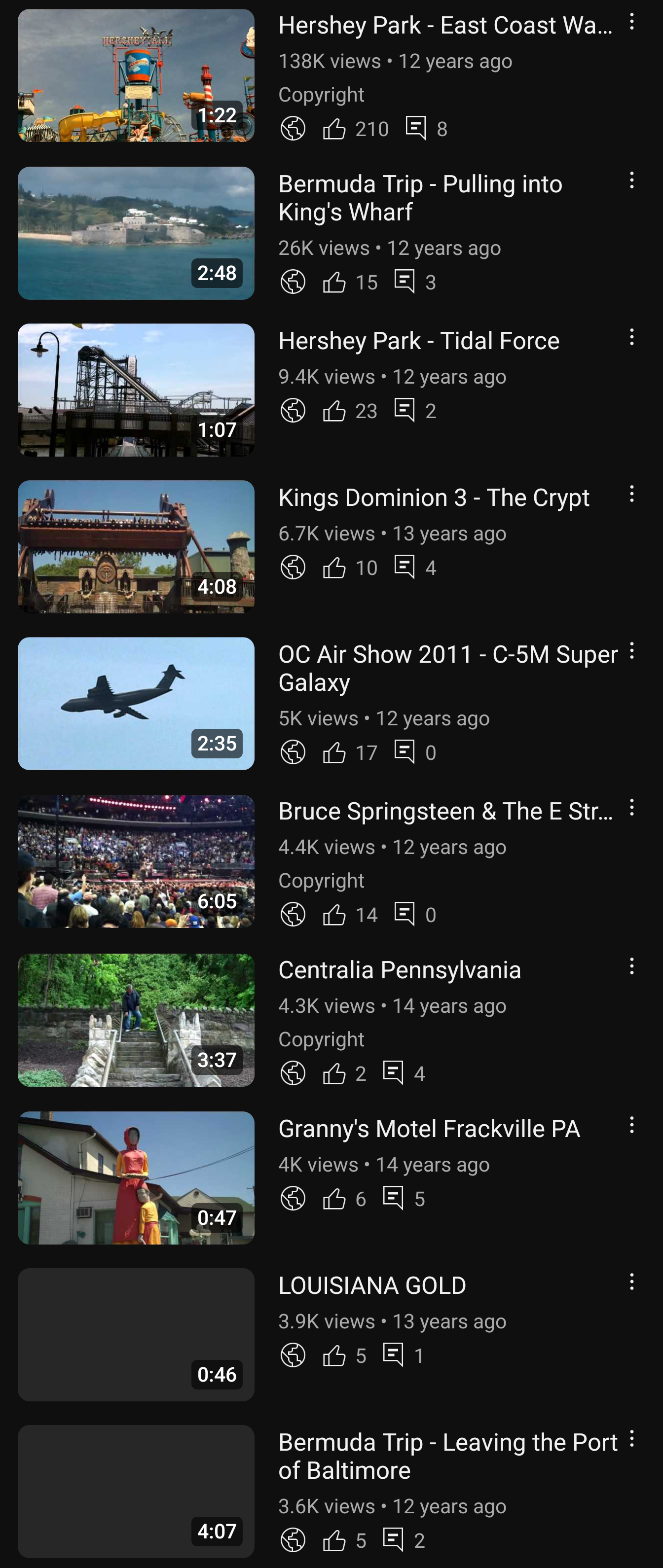663x1568 pixels.
Task: Tap the three-dot menu for Kings Dominion 3
Action: click(x=631, y=494)
